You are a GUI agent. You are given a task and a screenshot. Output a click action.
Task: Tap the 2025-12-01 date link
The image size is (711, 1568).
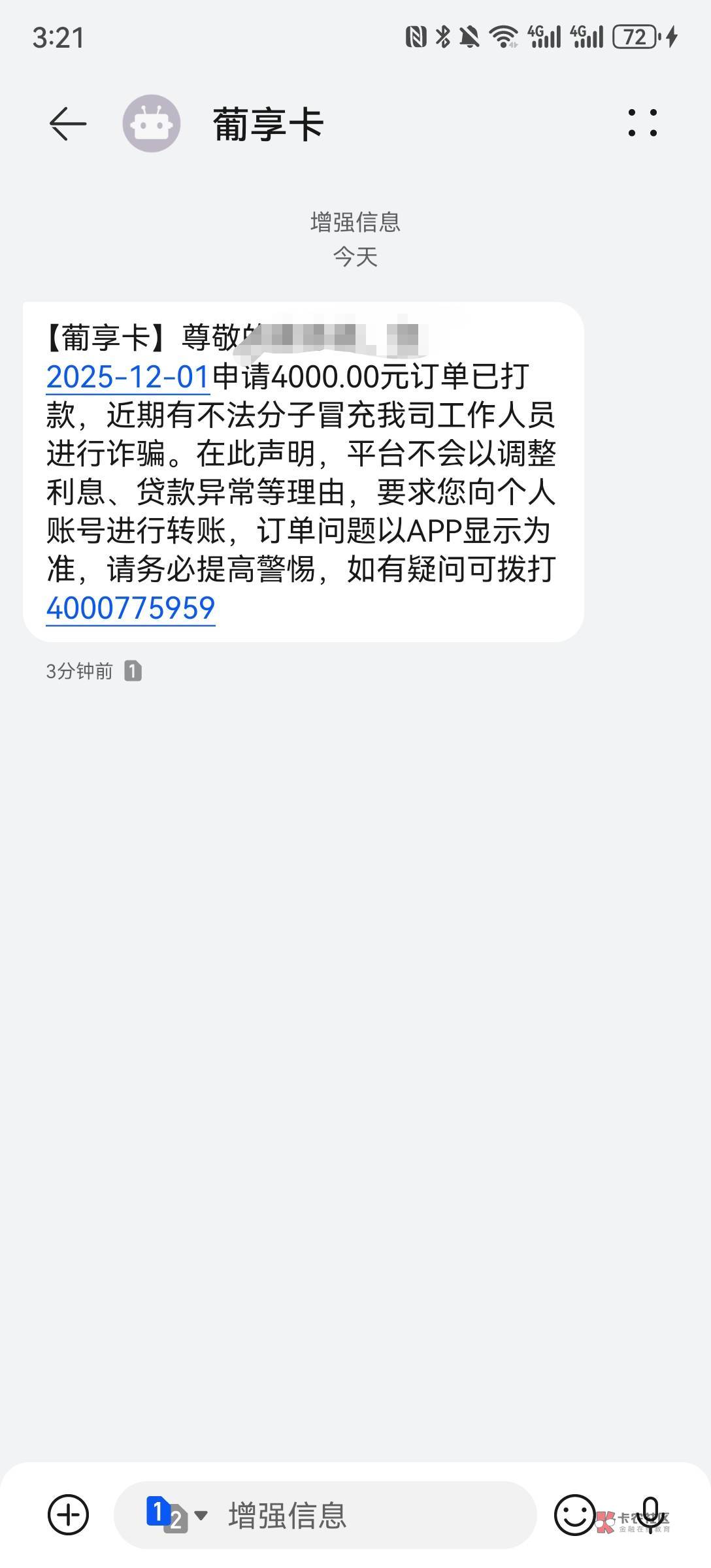(x=128, y=377)
